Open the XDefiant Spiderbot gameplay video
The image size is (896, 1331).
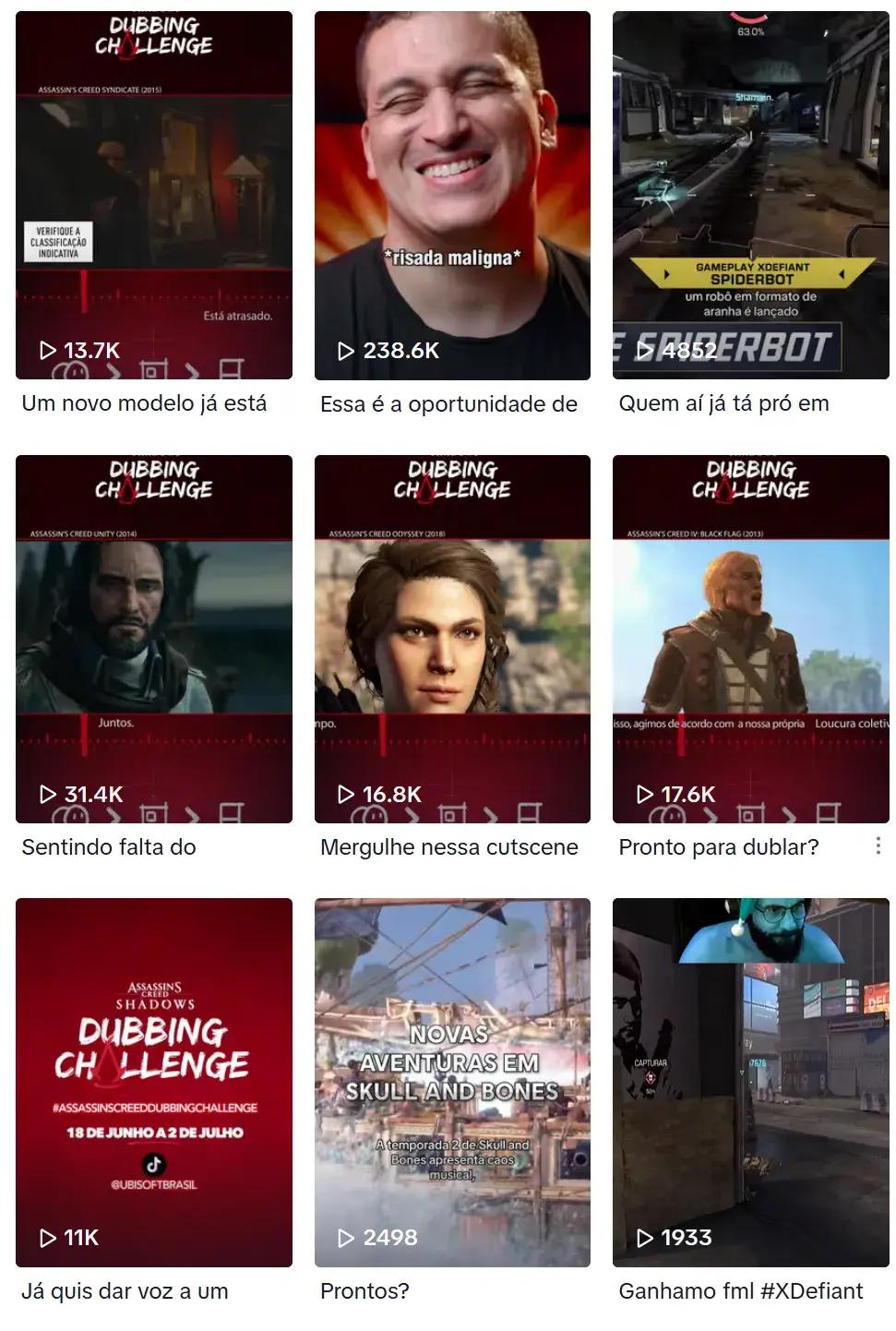[750, 196]
